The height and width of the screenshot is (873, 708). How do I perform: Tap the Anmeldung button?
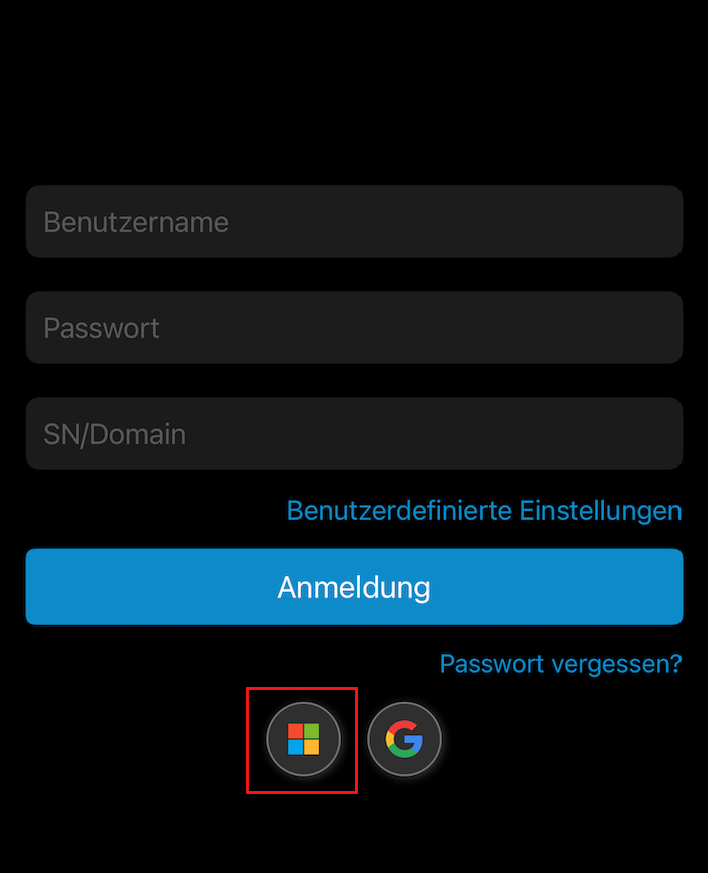click(354, 587)
